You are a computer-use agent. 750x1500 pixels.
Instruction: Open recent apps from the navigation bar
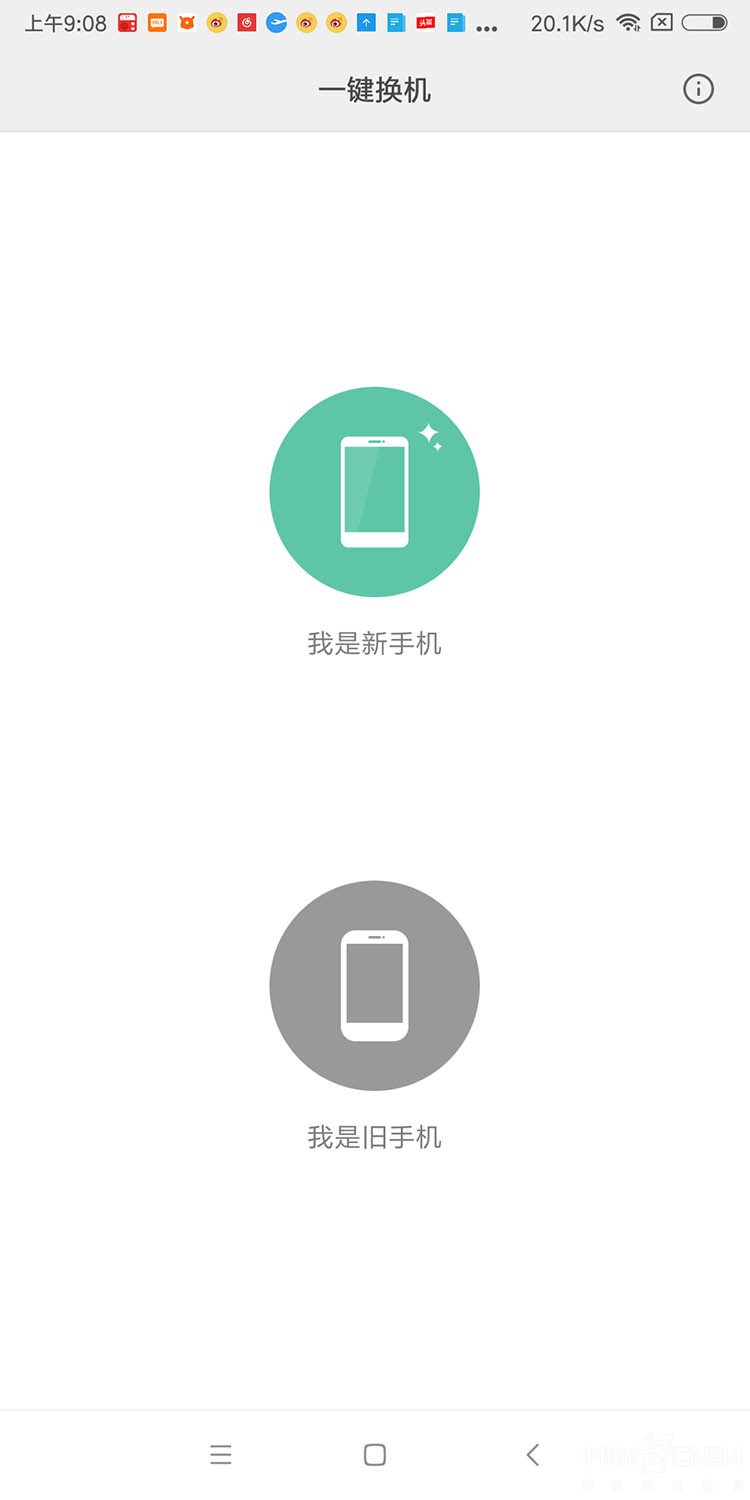[221, 1455]
